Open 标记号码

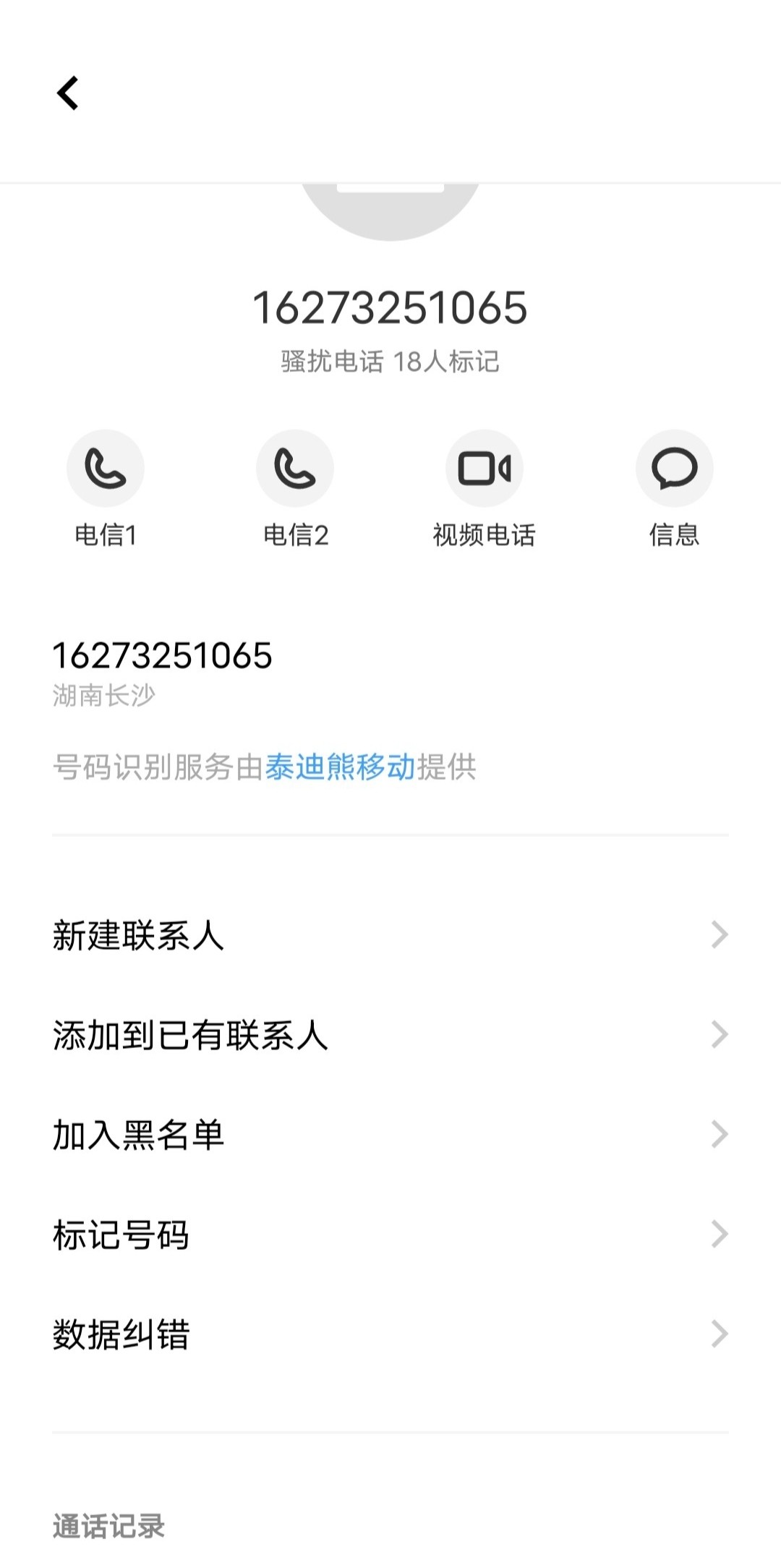pyautogui.click(x=390, y=1235)
